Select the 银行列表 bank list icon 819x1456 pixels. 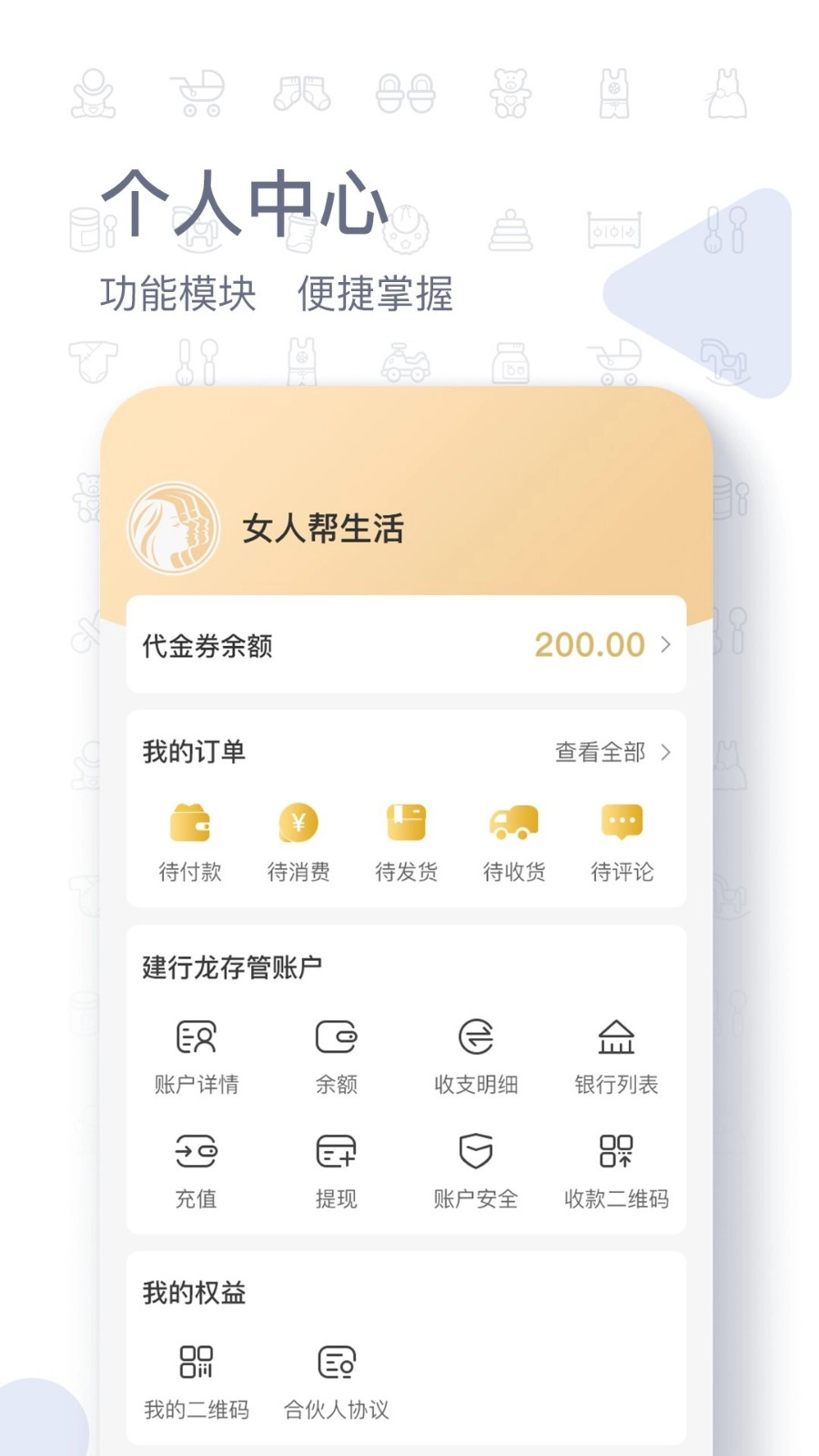pyautogui.click(x=617, y=1037)
